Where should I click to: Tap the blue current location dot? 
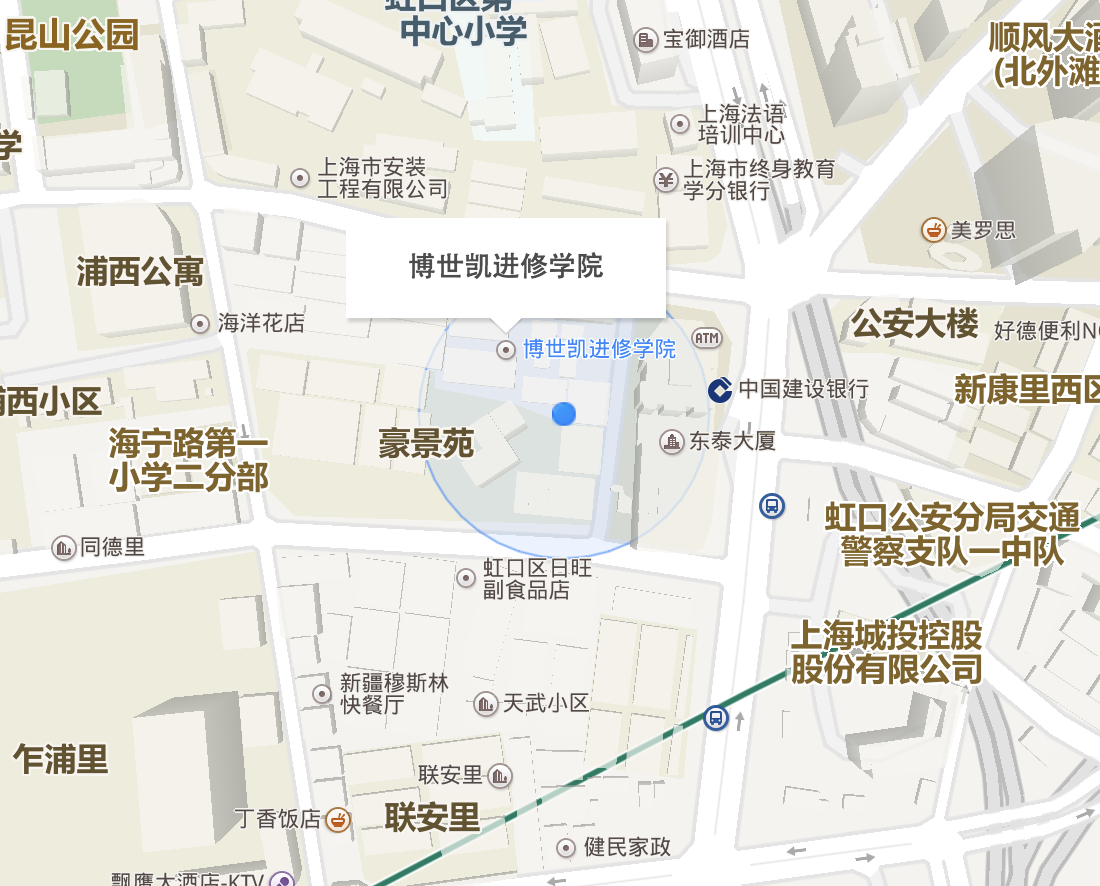[564, 413]
